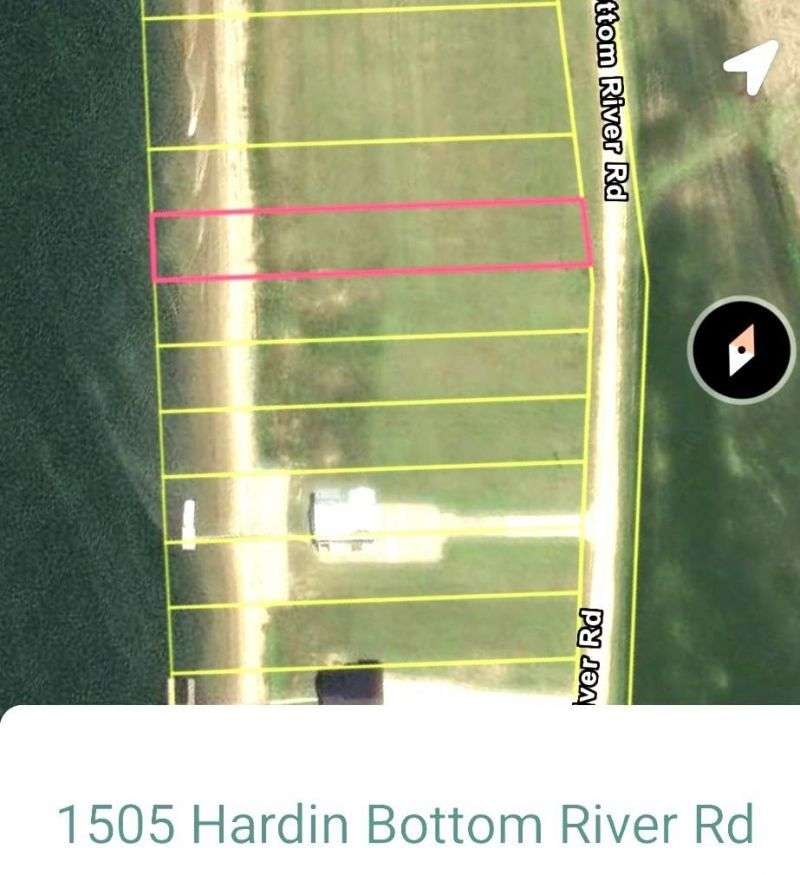The image size is (800, 875).
Task: Select the red highlighted parcel on the map
Action: click(370, 240)
